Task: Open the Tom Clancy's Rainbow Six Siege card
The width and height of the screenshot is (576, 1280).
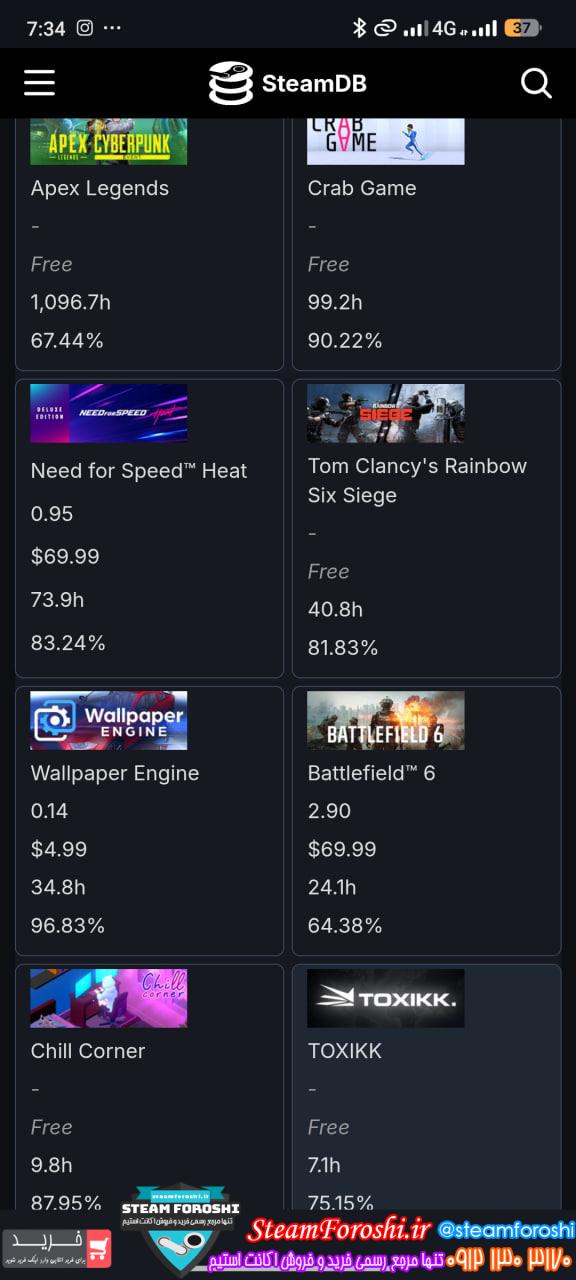Action: (x=426, y=528)
